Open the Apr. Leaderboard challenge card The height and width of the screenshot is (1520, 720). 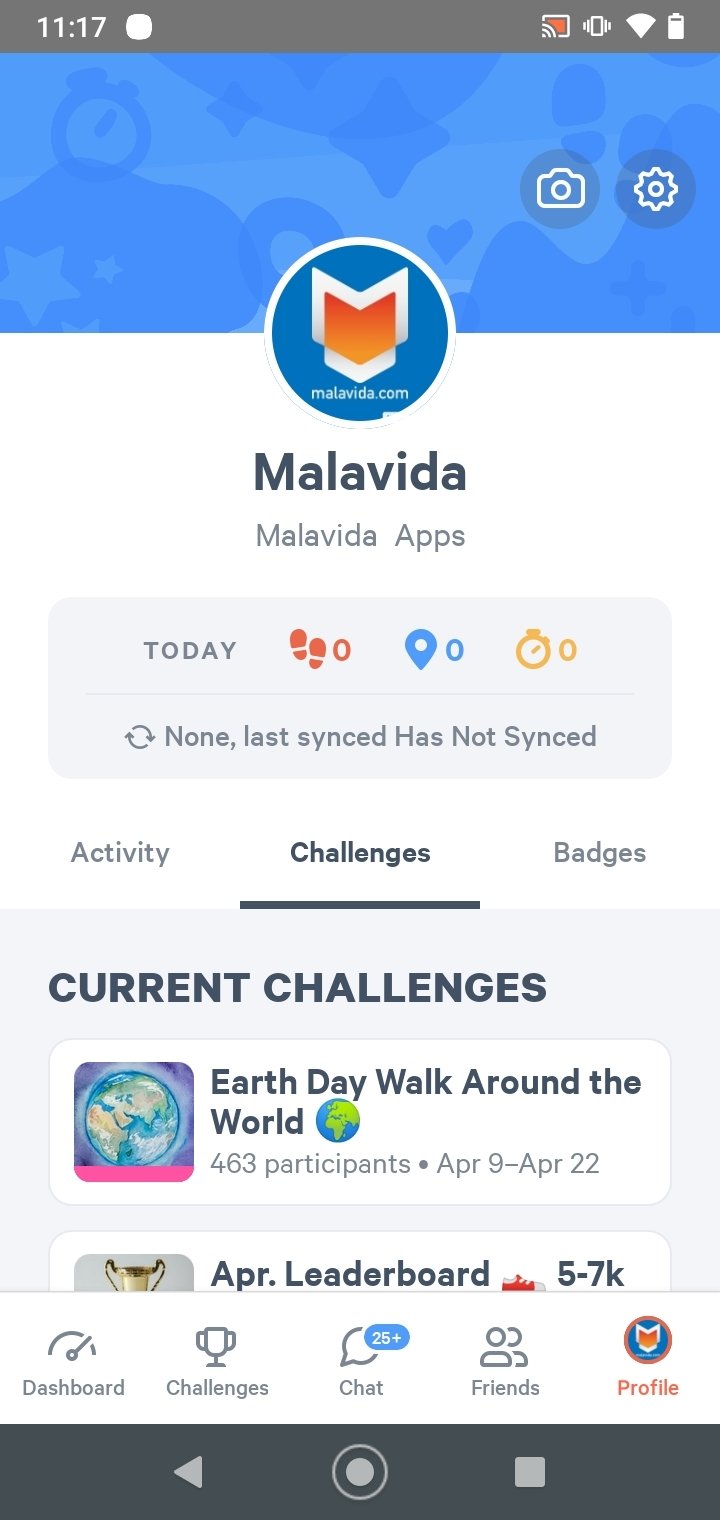pos(360,1262)
